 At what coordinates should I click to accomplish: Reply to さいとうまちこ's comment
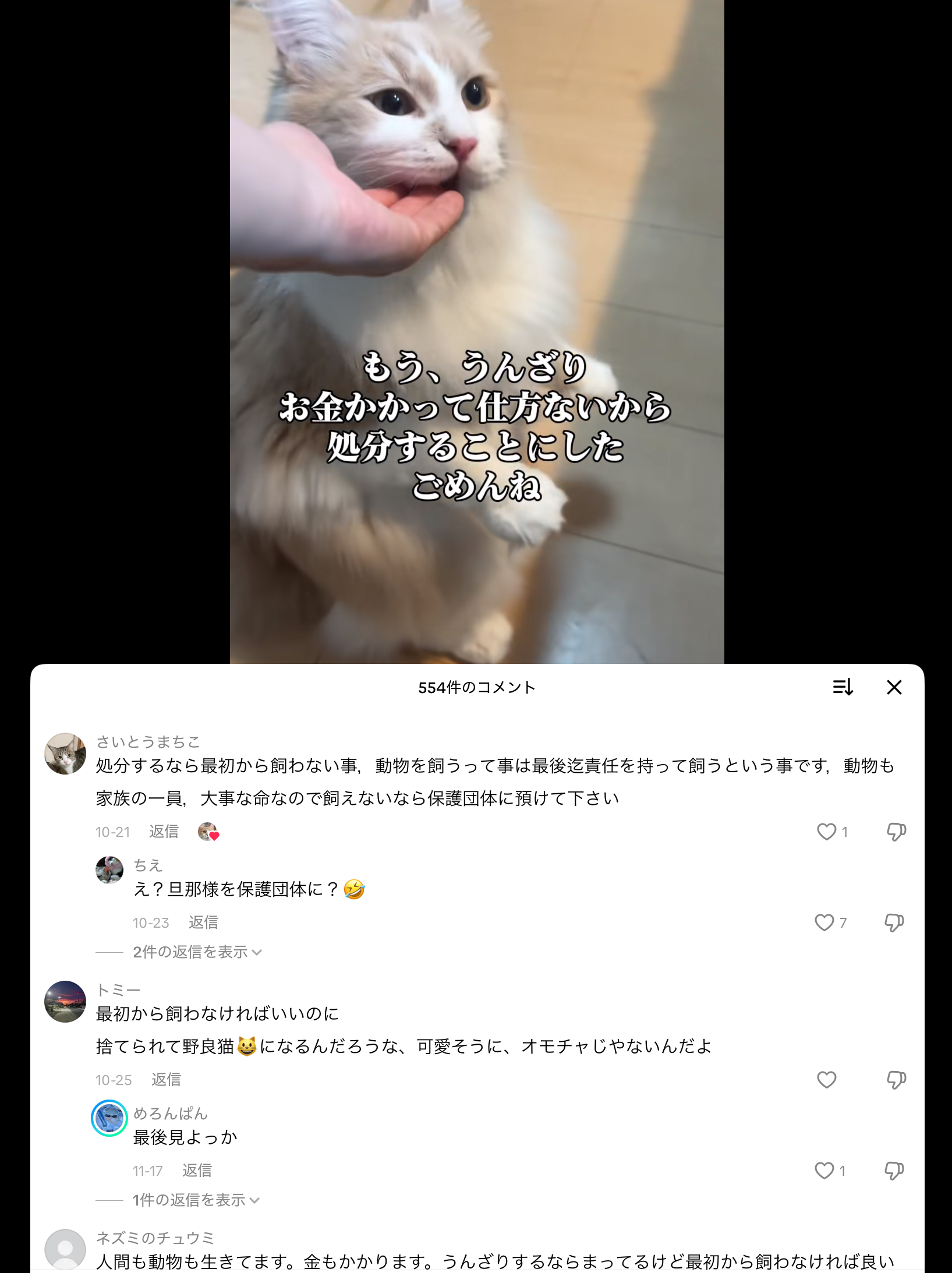coord(164,832)
